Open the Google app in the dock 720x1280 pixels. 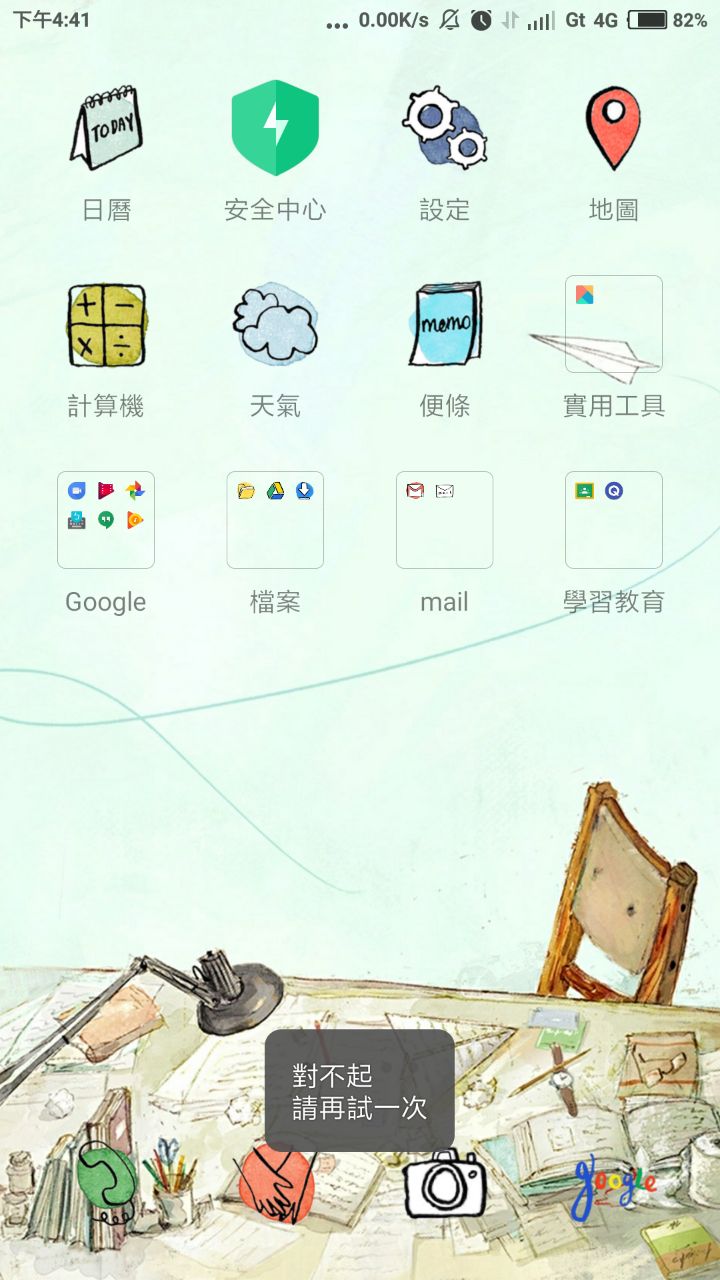613,1185
